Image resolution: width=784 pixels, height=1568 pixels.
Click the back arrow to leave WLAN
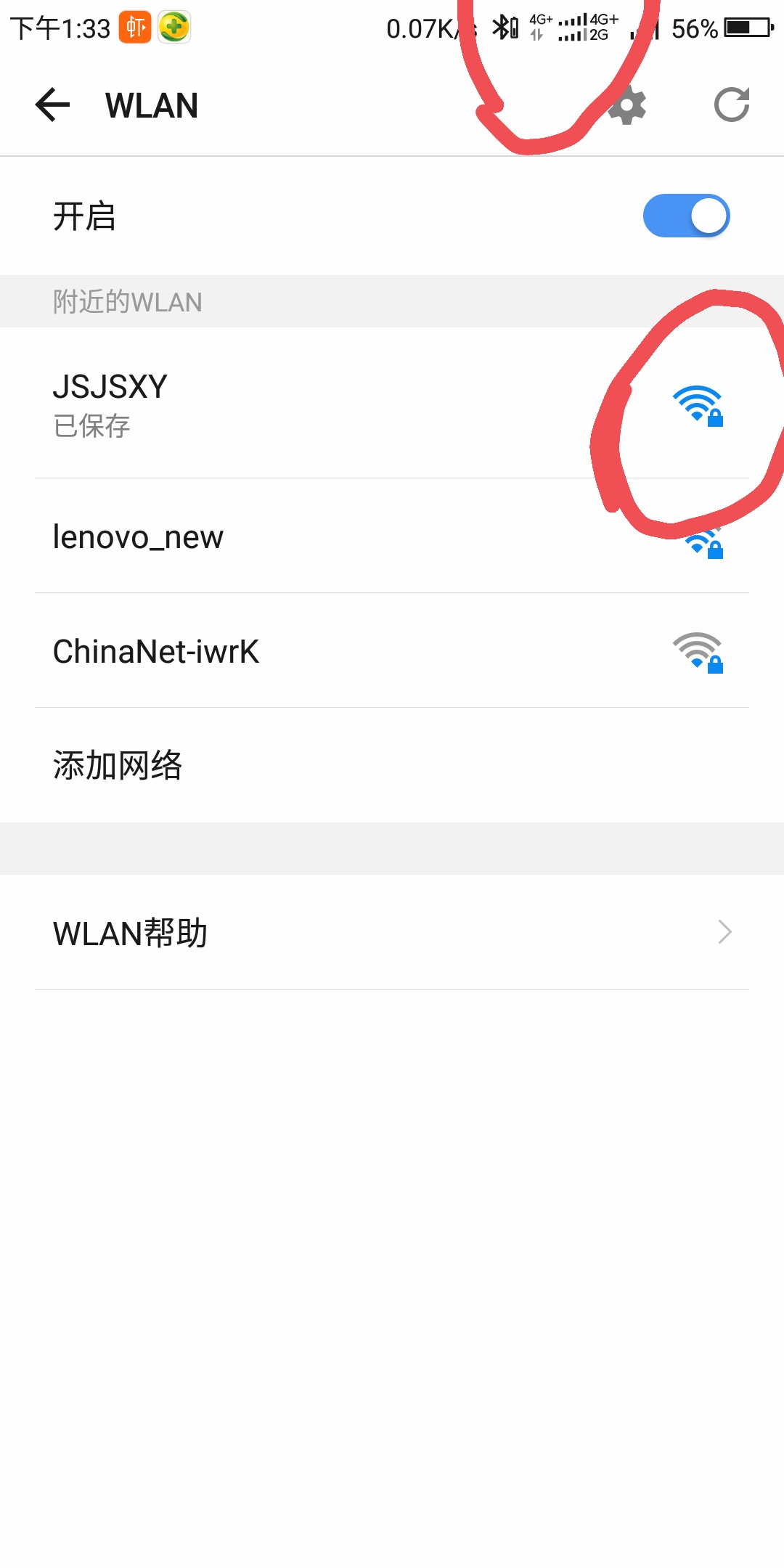coord(51,105)
